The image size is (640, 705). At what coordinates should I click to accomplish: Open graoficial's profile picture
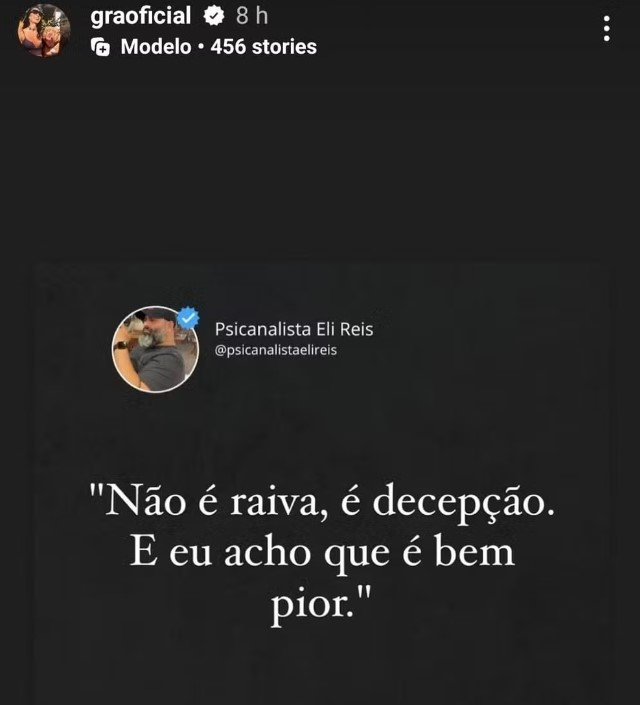[x=44, y=30]
